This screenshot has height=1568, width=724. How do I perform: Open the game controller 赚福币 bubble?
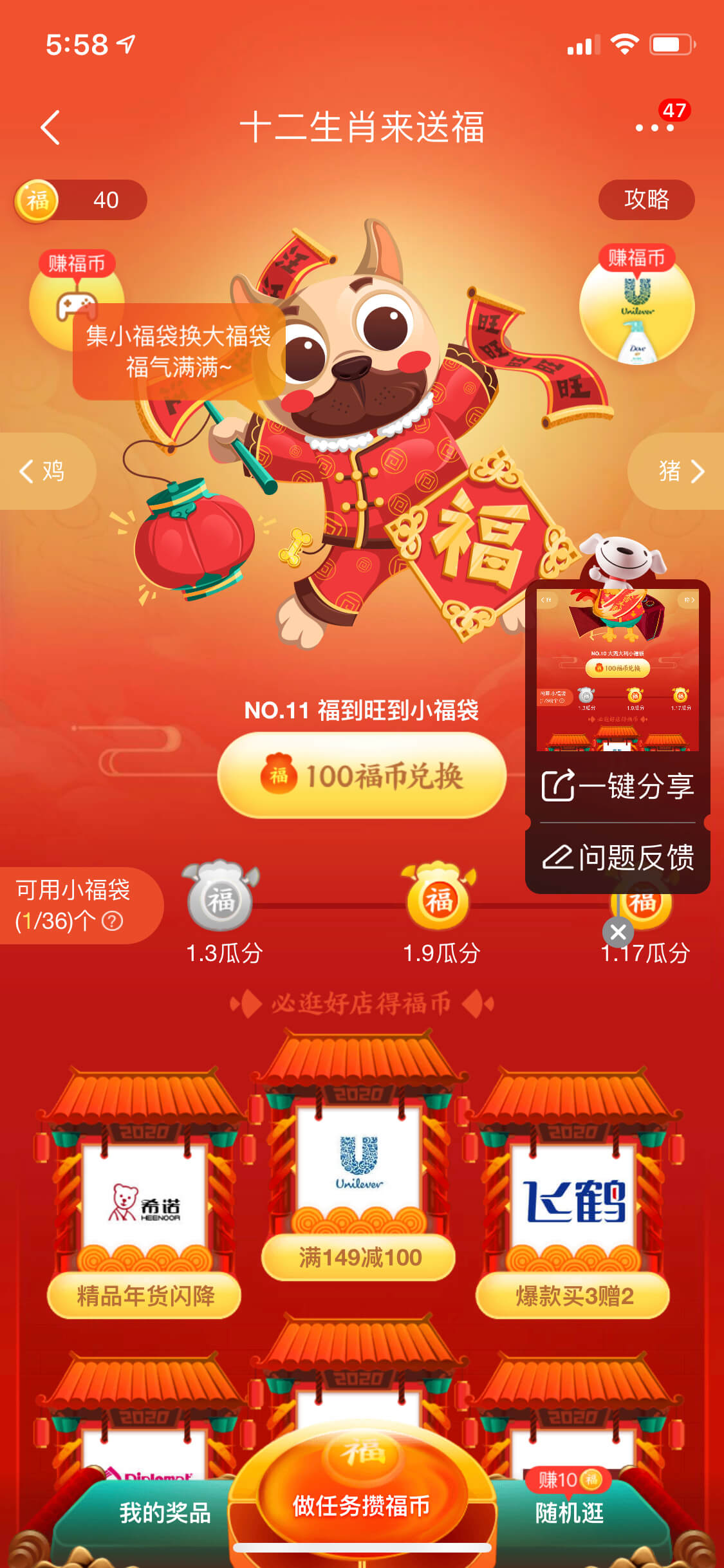77,299
